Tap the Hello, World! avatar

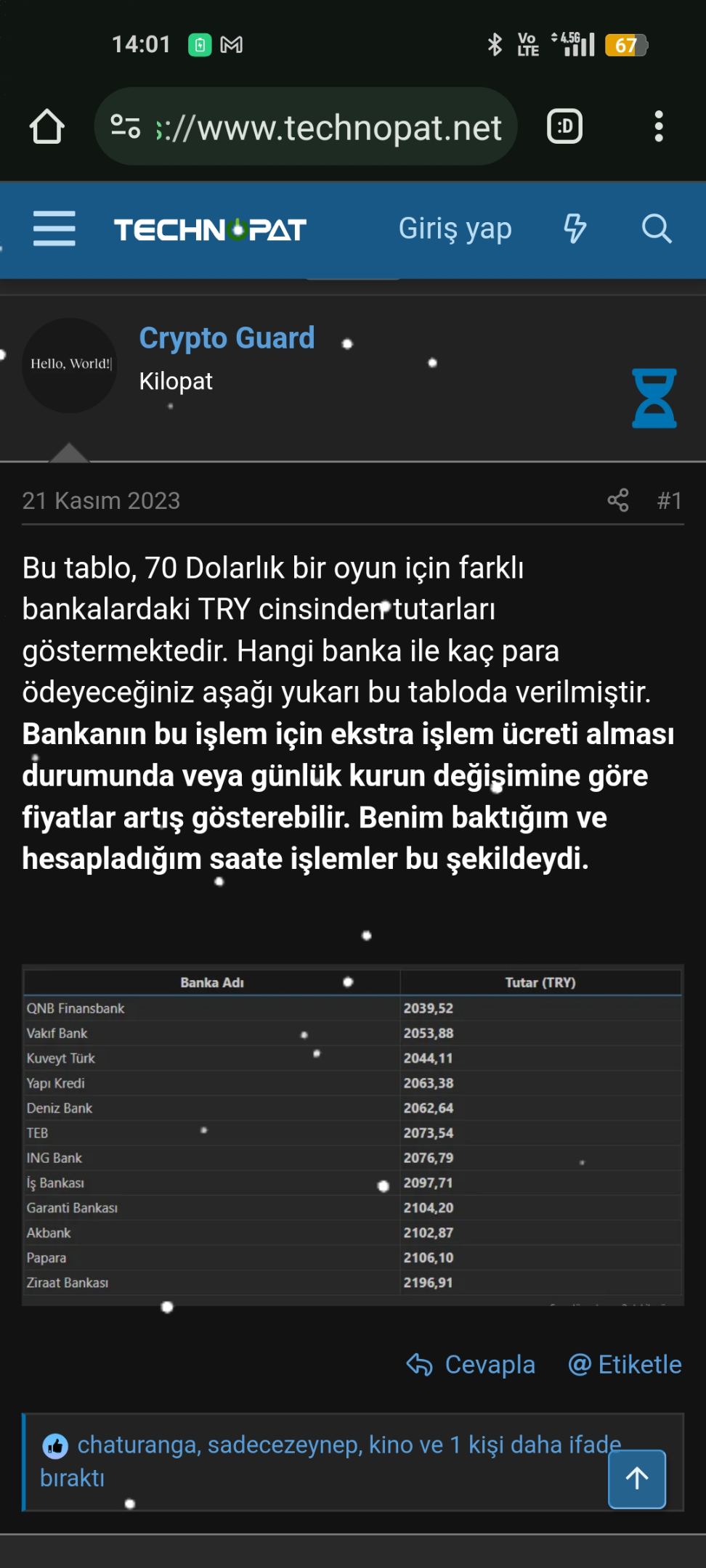[70, 365]
